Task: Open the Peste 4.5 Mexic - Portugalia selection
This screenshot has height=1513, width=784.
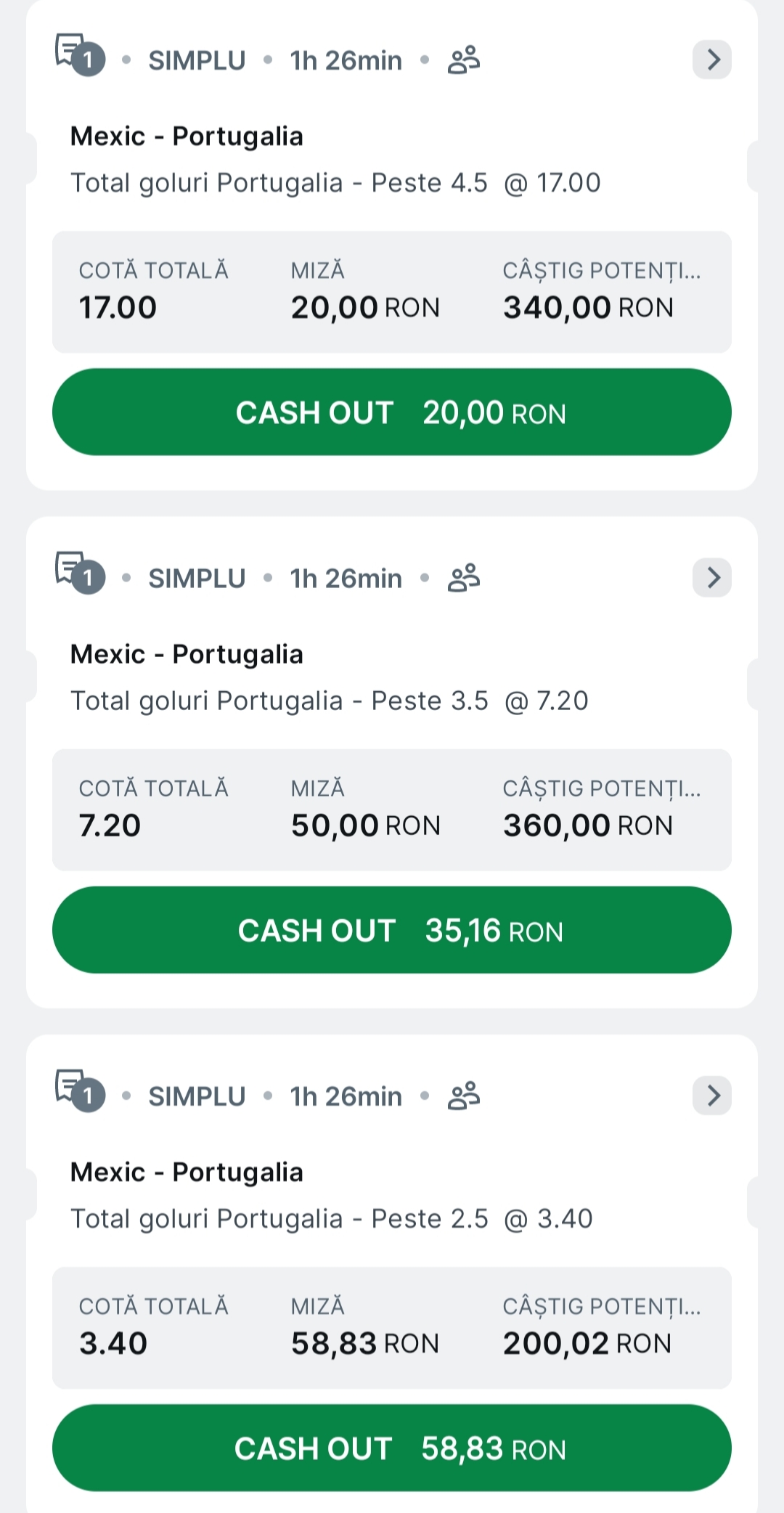Action: tap(335, 160)
